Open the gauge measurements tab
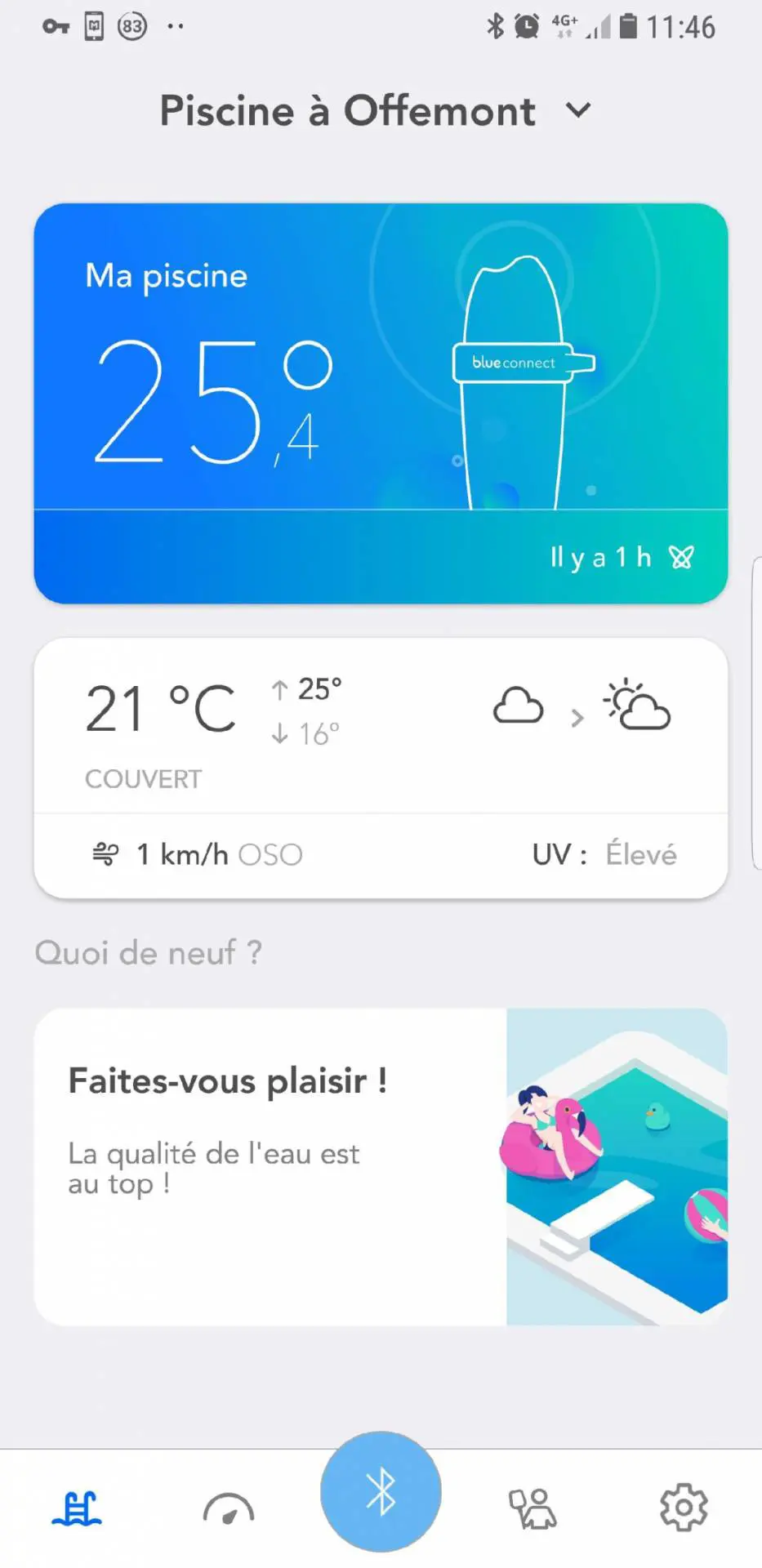Image resolution: width=762 pixels, height=1568 pixels. click(229, 1508)
